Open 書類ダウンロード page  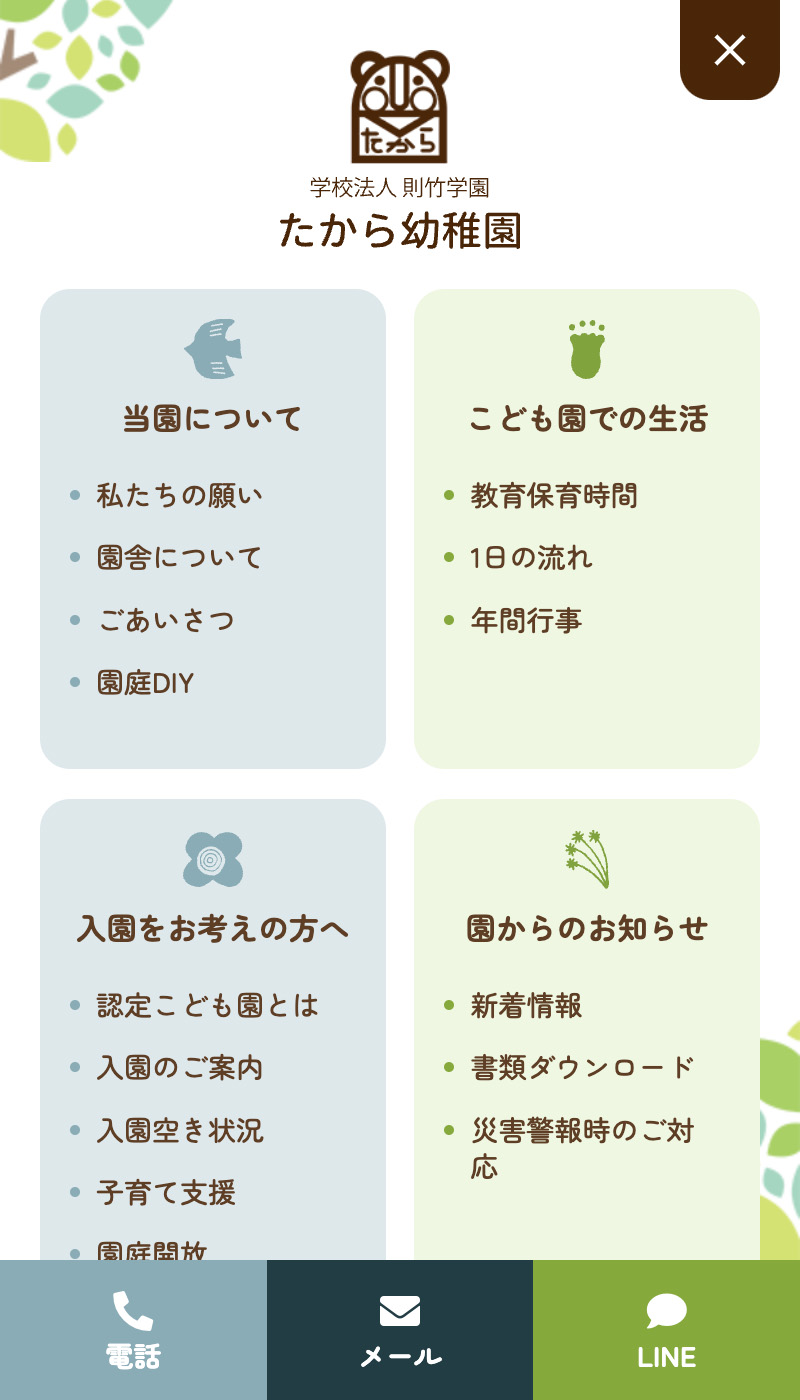(582, 1068)
